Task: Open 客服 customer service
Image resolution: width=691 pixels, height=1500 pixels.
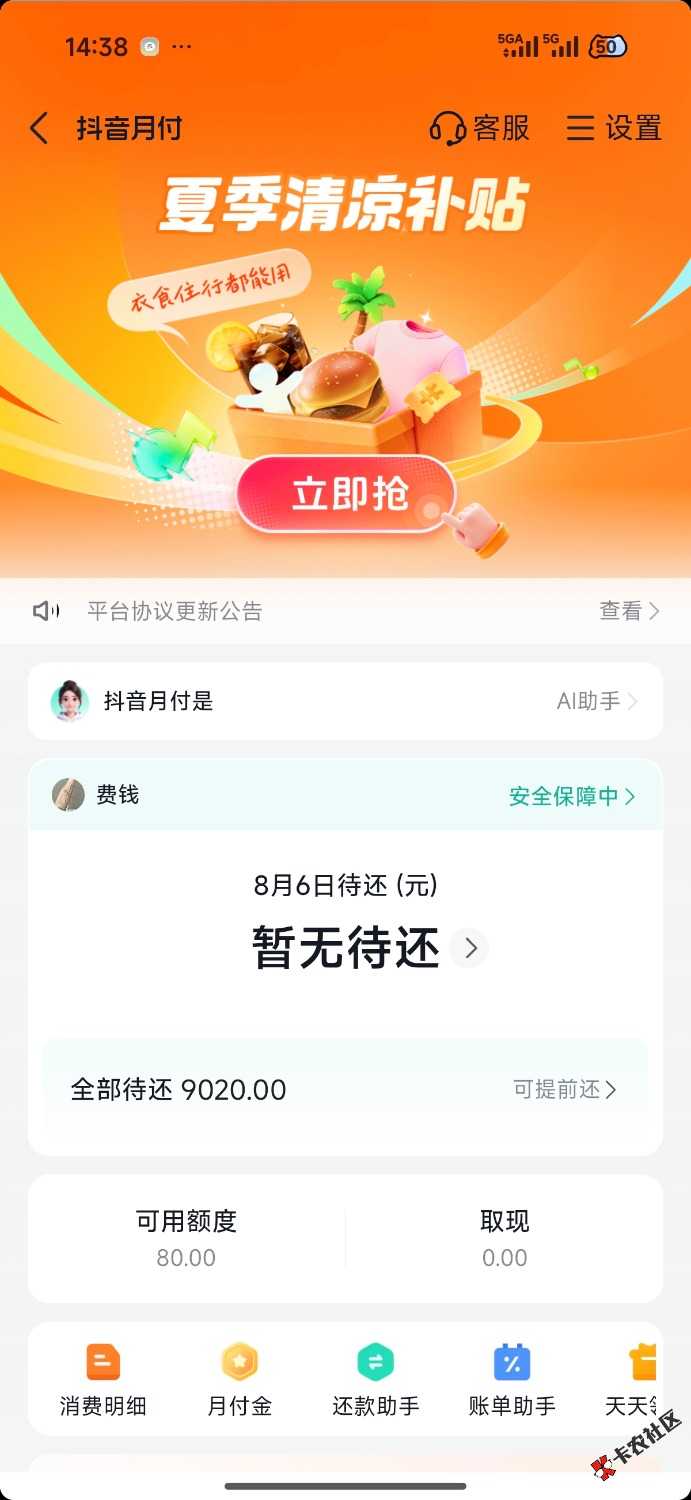Action: click(x=479, y=128)
